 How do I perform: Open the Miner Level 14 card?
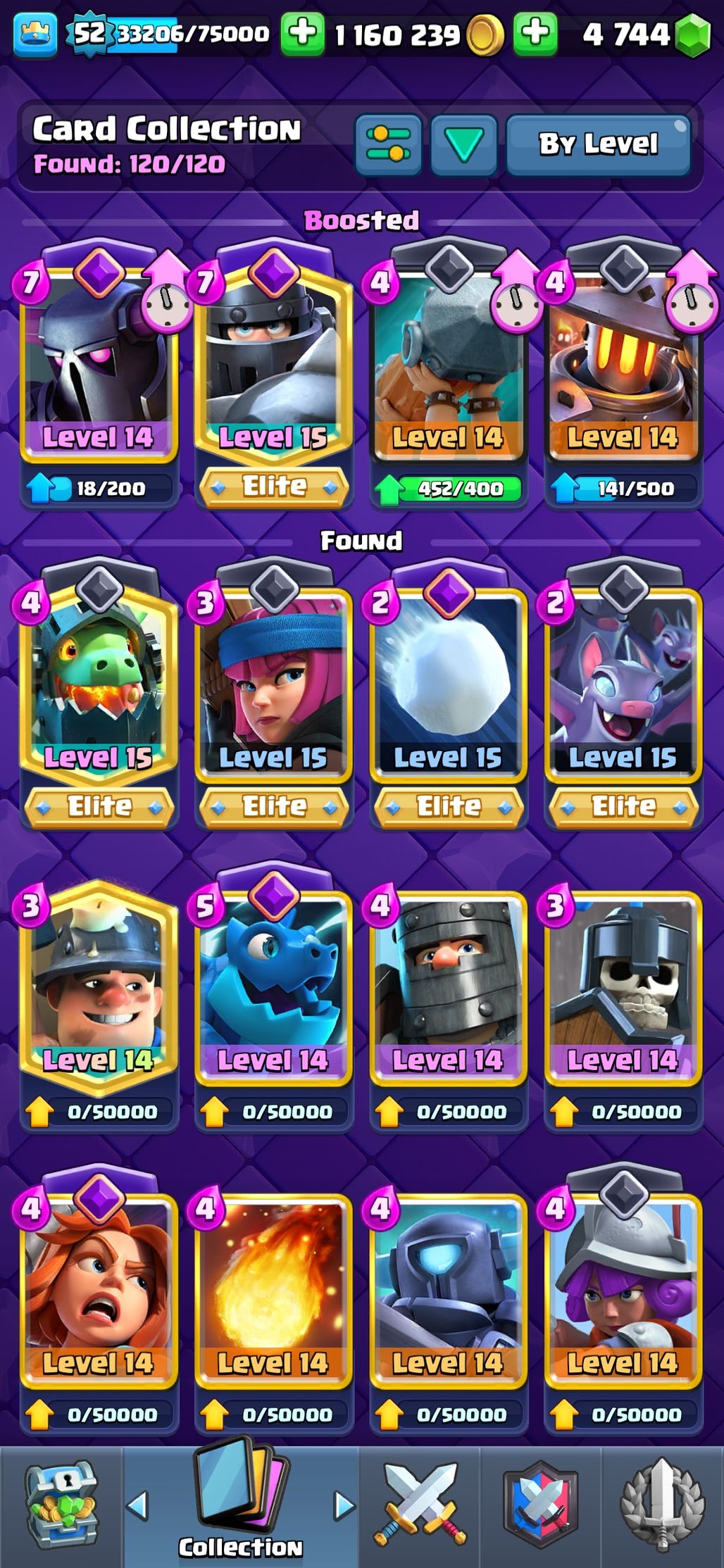point(98,986)
